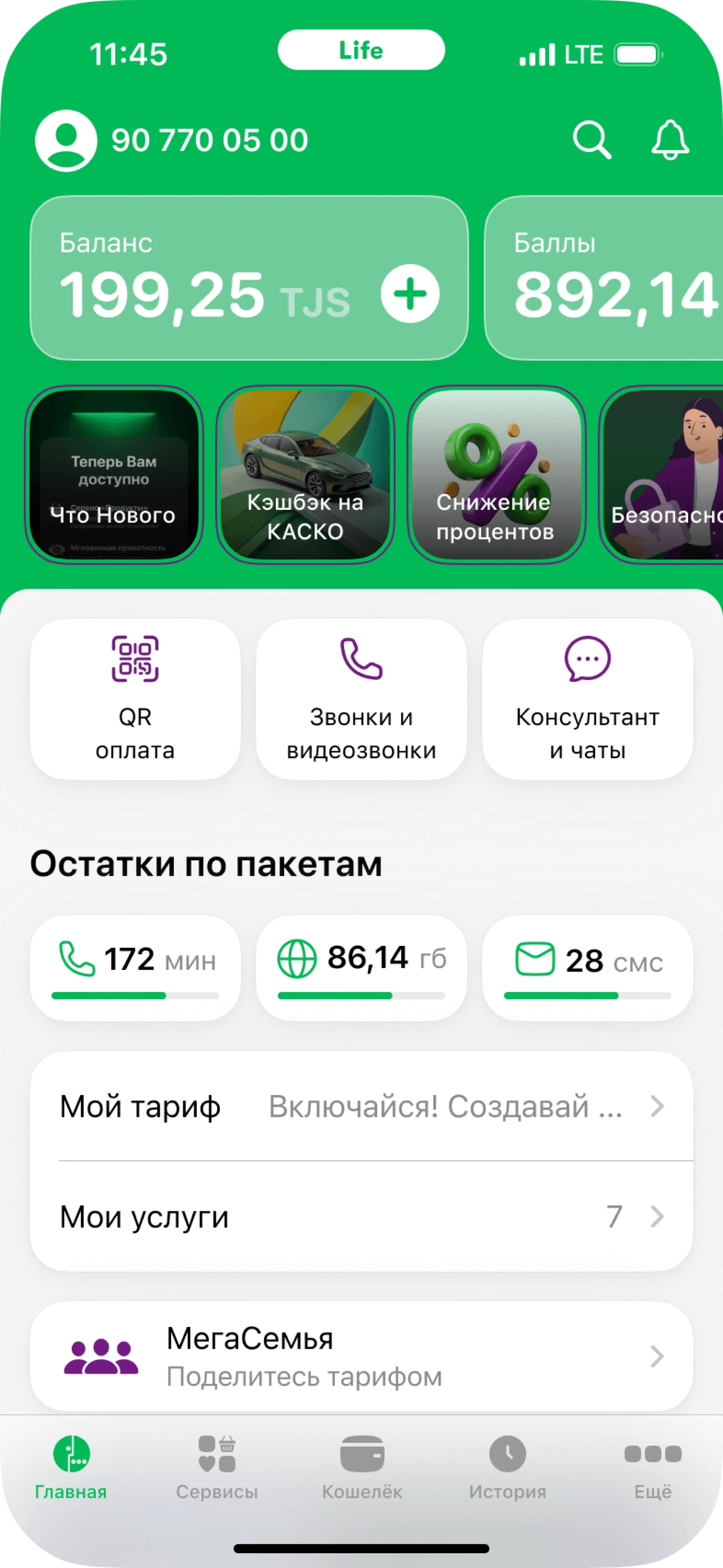
Task: Open МегаСемья to share your tariff
Action: point(361,1356)
